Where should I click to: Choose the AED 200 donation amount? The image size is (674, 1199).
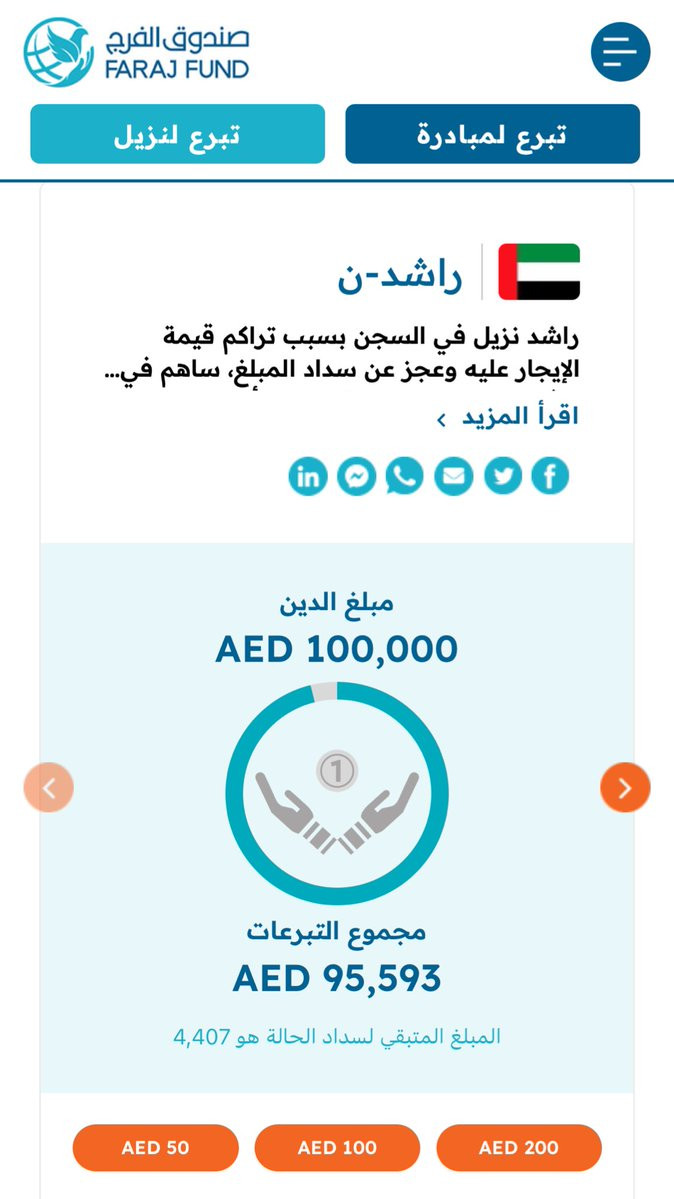point(519,1148)
